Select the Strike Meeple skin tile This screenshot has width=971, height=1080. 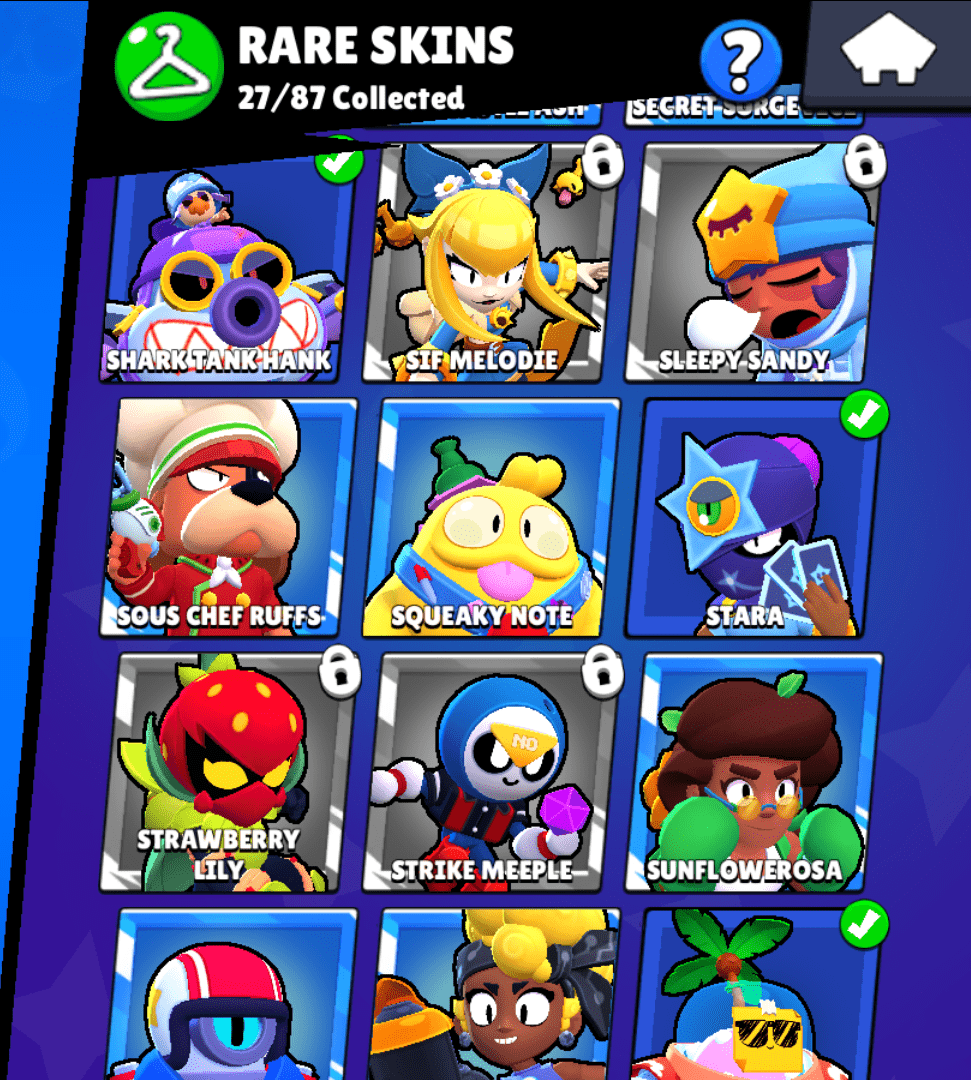pyautogui.click(x=490, y=772)
